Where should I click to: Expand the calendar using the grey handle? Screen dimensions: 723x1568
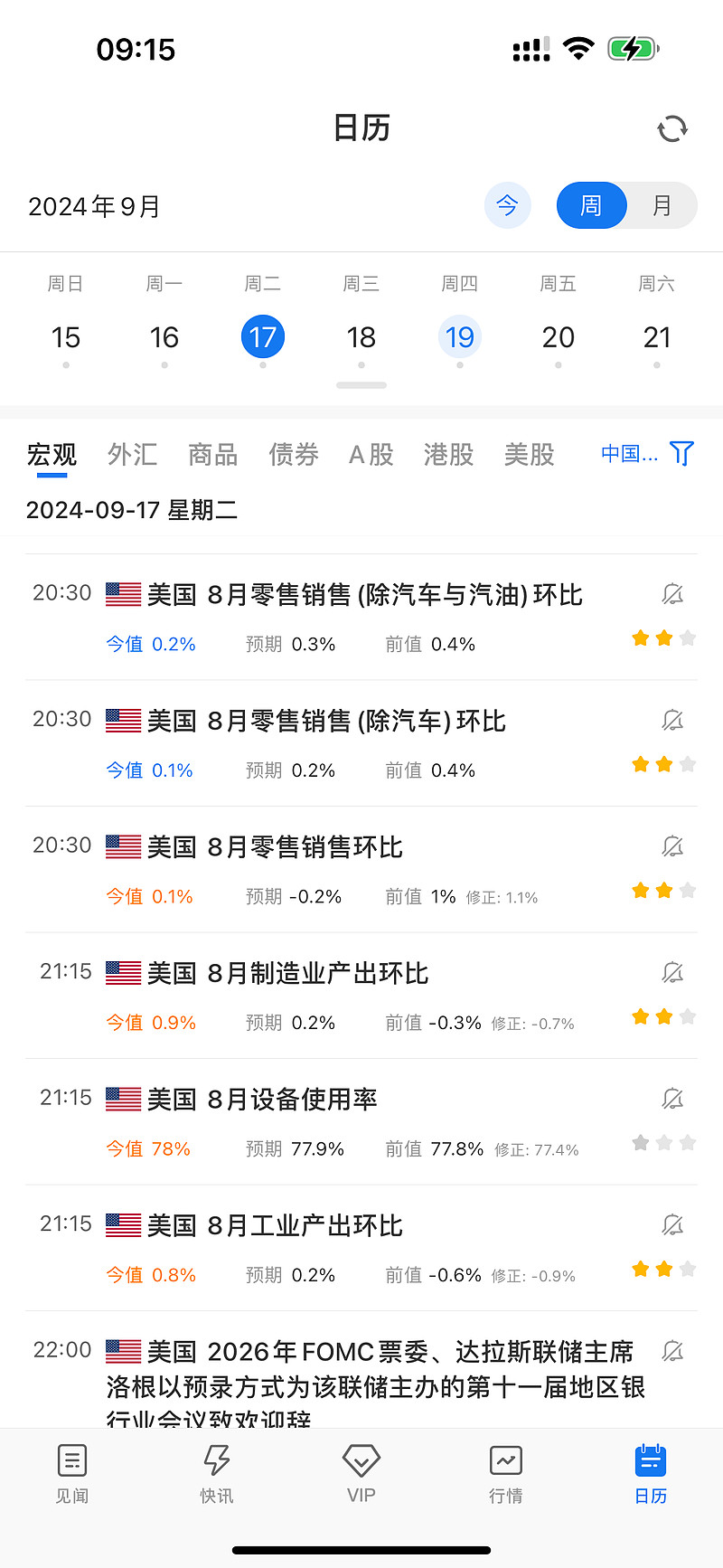pos(361,385)
